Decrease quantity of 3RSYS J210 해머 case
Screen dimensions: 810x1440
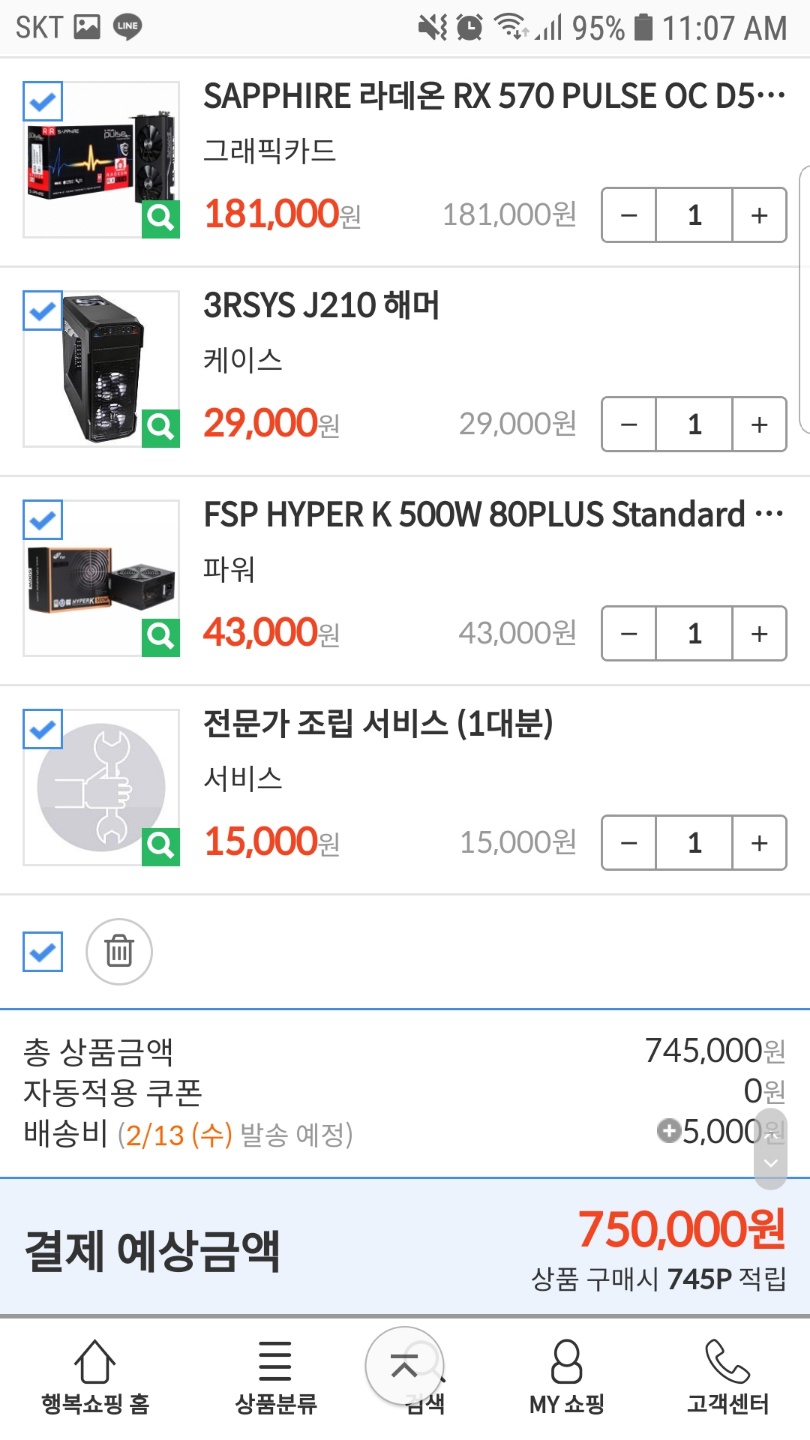[x=629, y=425]
